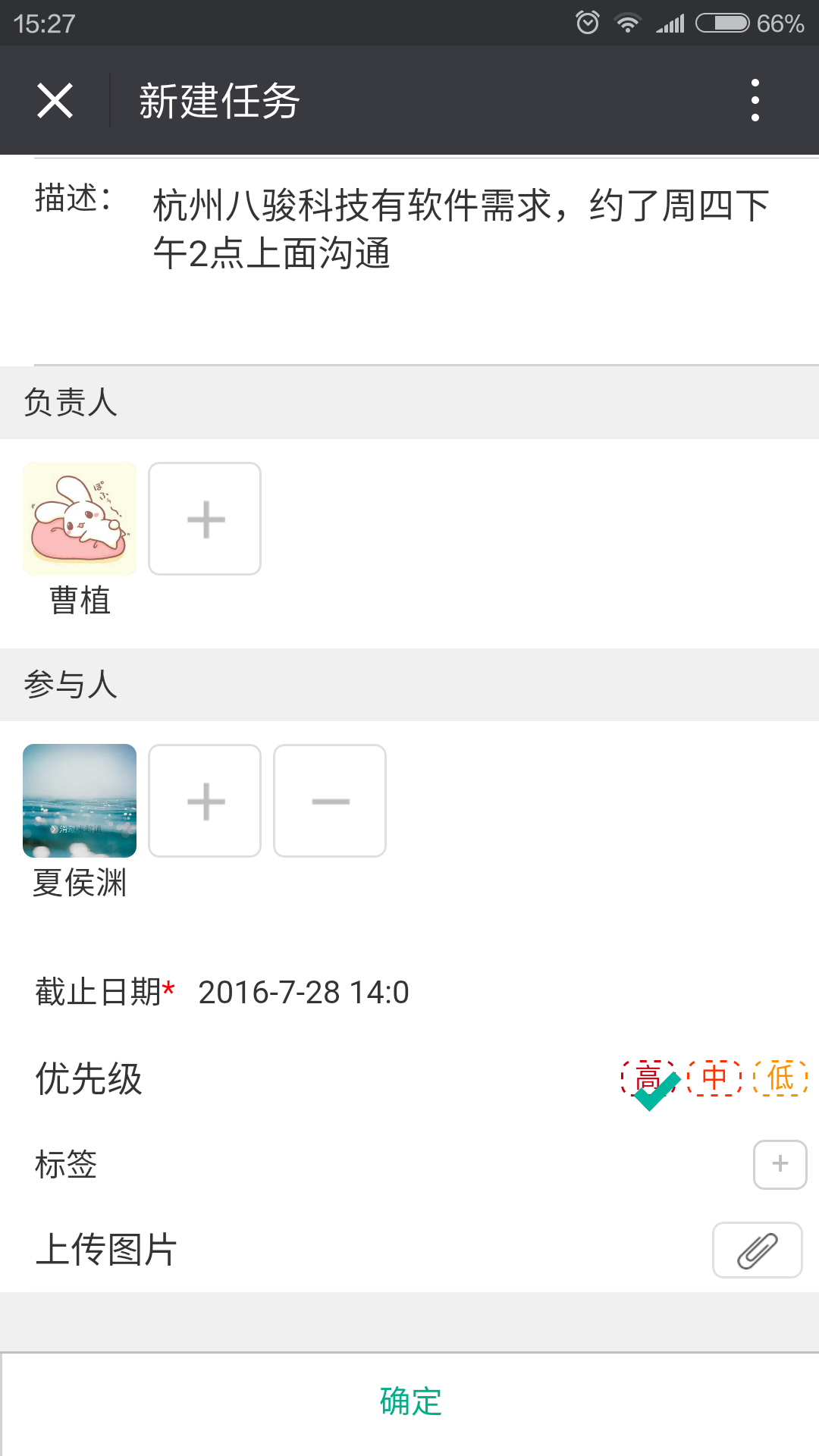The image size is (819, 1456).
Task: Select 中 priority
Action: pyautogui.click(x=714, y=1078)
